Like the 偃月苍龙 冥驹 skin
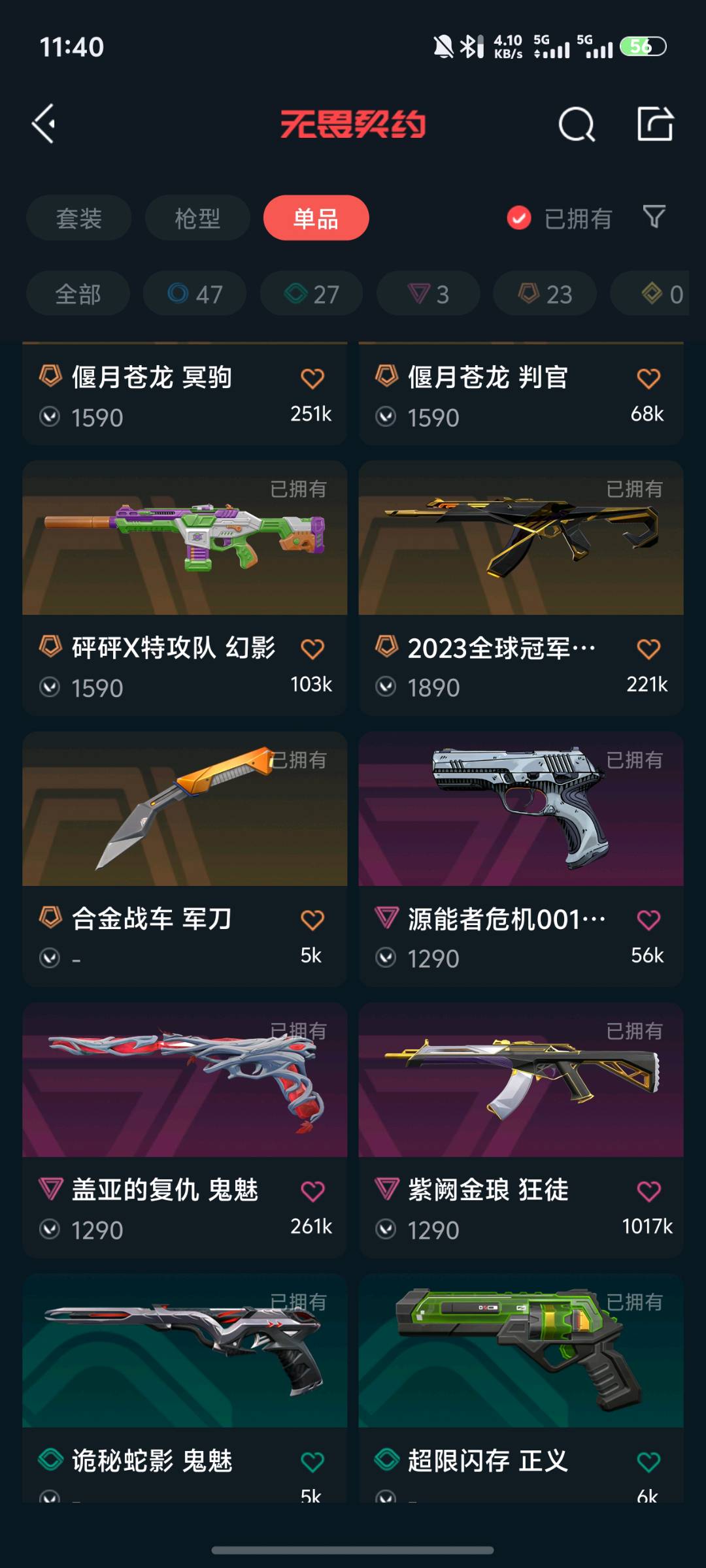Screen dimensions: 706x1568 coord(312,378)
